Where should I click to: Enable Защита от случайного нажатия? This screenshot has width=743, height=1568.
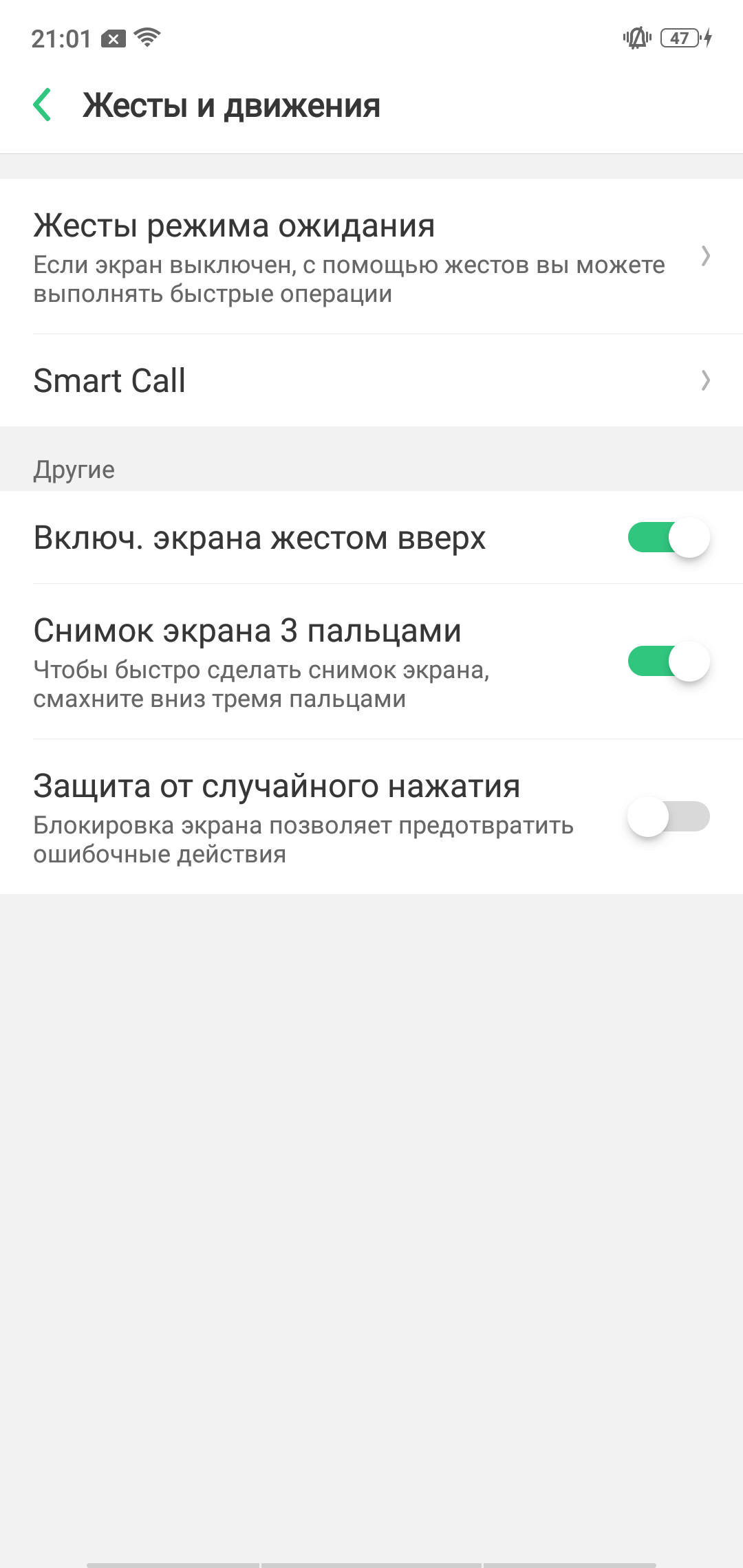tap(668, 817)
